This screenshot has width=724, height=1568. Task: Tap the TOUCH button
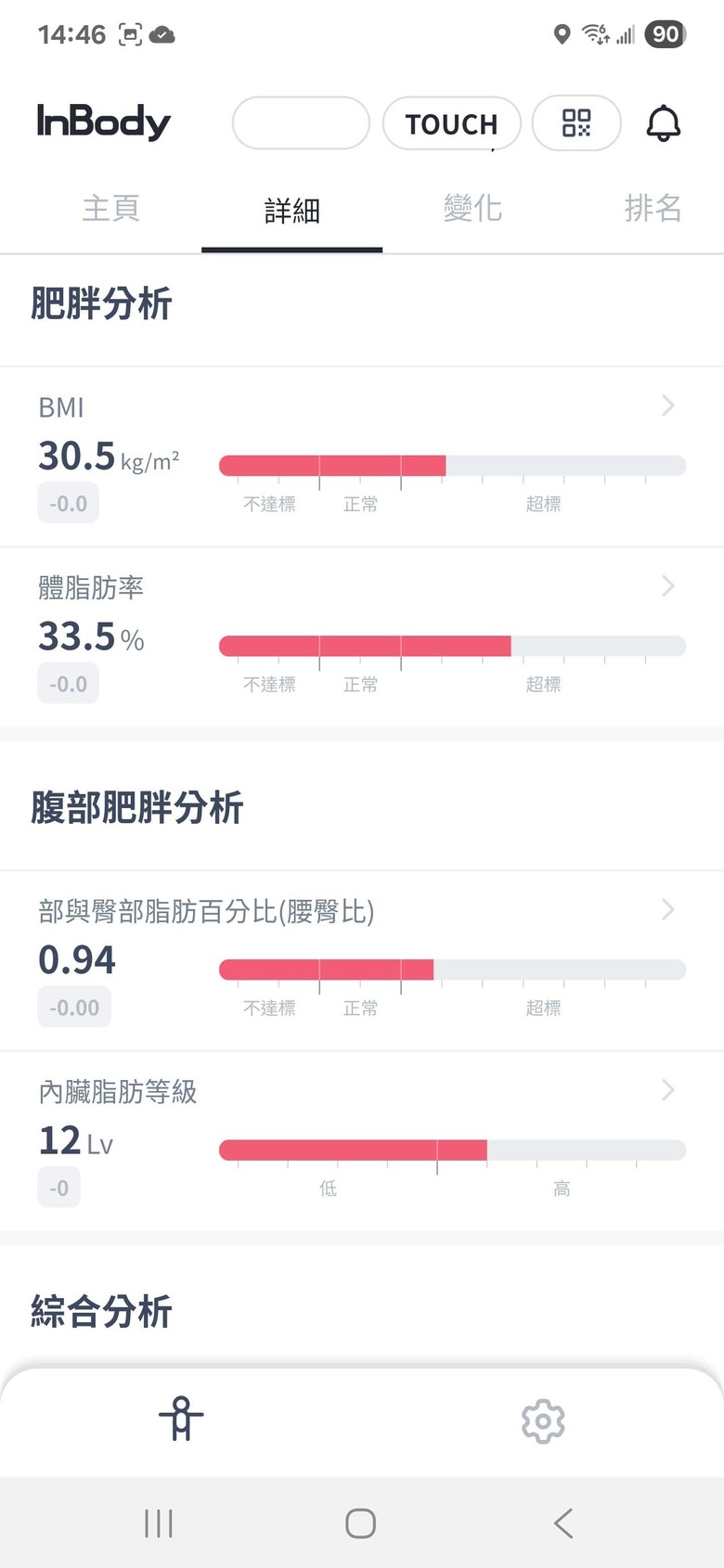coord(451,123)
